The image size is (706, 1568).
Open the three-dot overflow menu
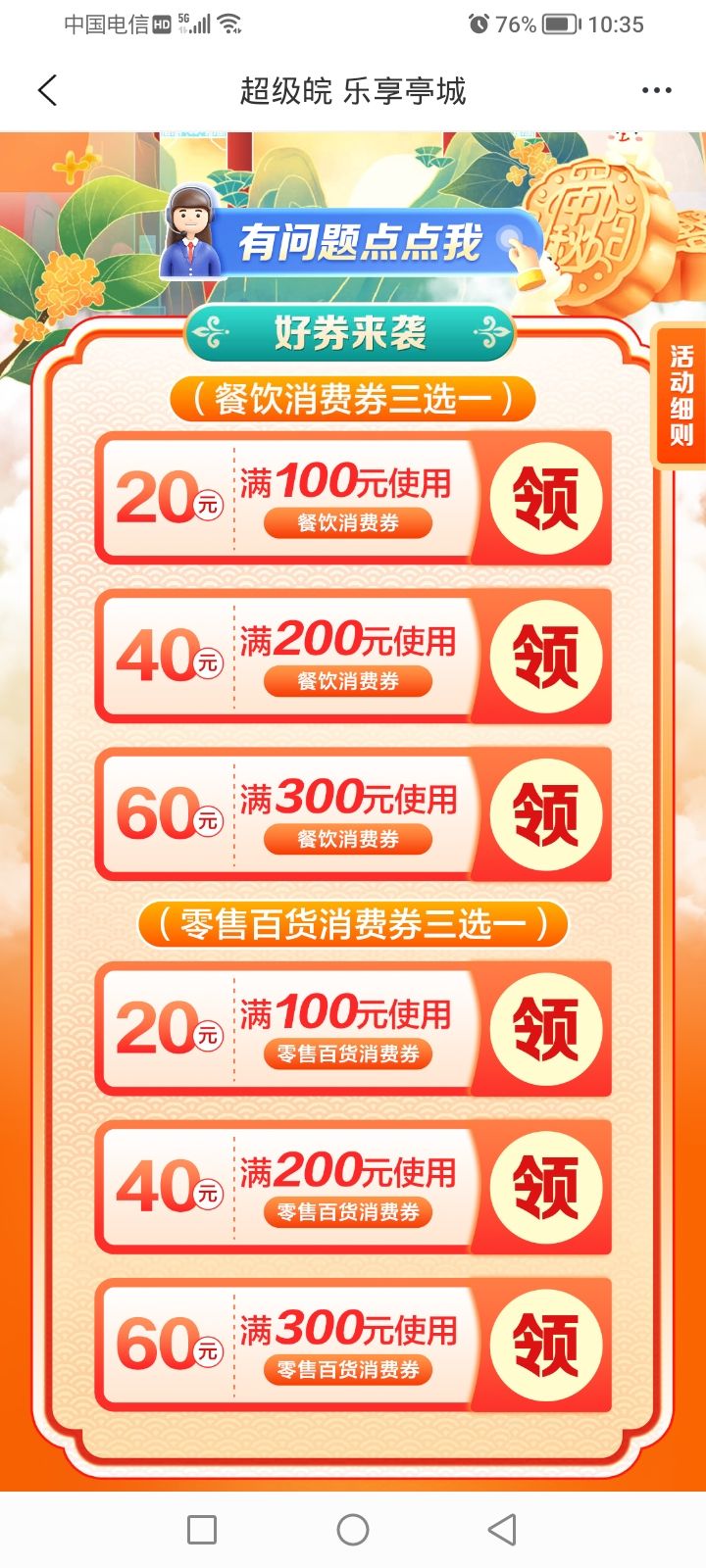point(656,91)
